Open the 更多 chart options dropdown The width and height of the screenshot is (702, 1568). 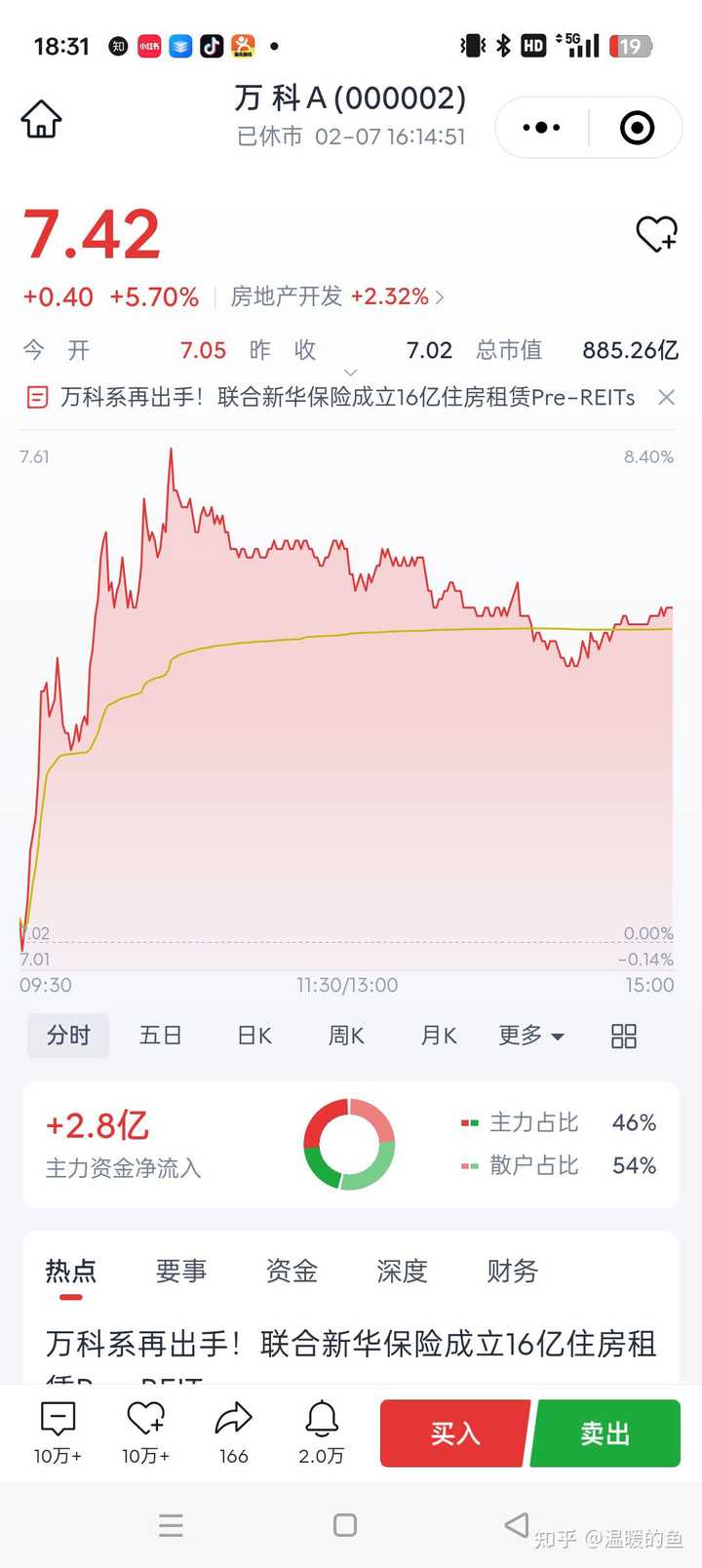pos(530,1036)
